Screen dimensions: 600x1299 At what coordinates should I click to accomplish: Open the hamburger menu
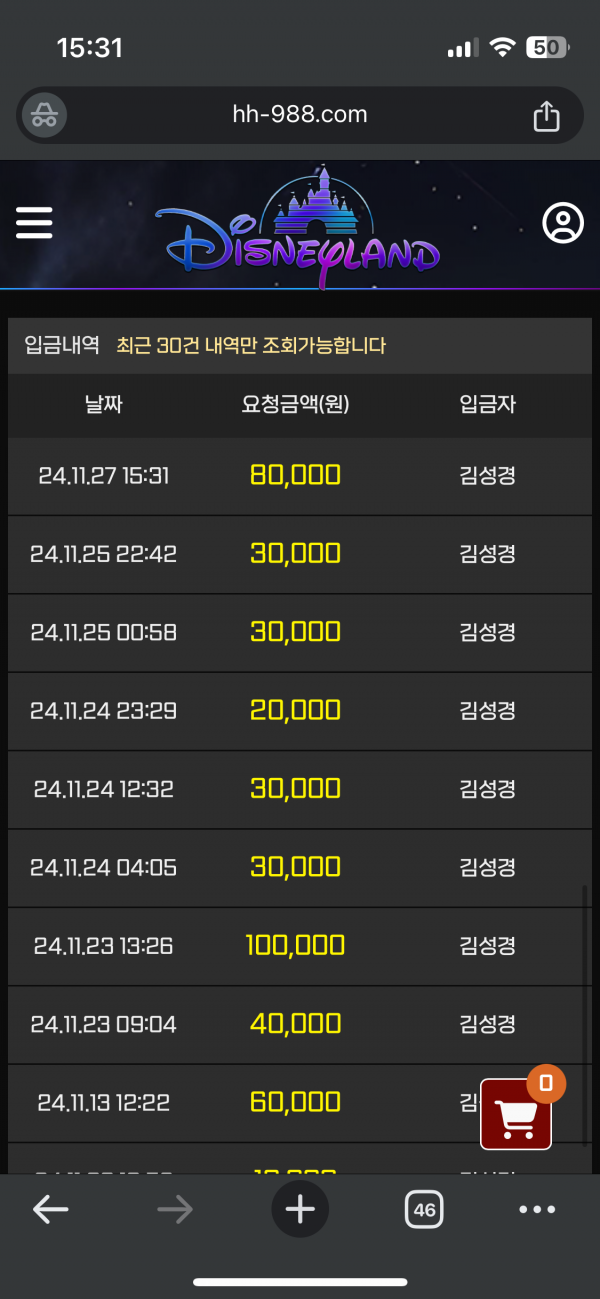(x=34, y=222)
